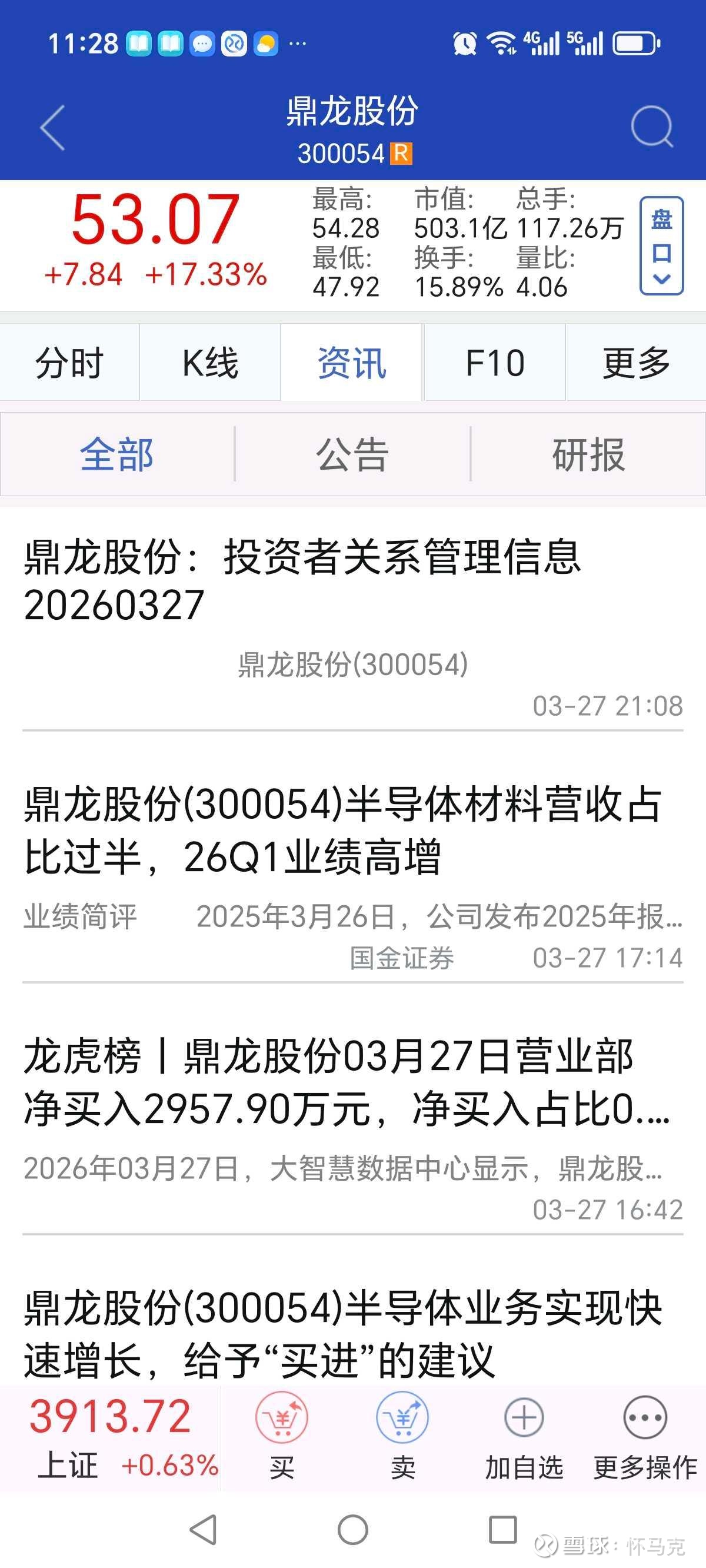Open 更多操作 menu
The image size is (706, 1568).
coord(645,1439)
